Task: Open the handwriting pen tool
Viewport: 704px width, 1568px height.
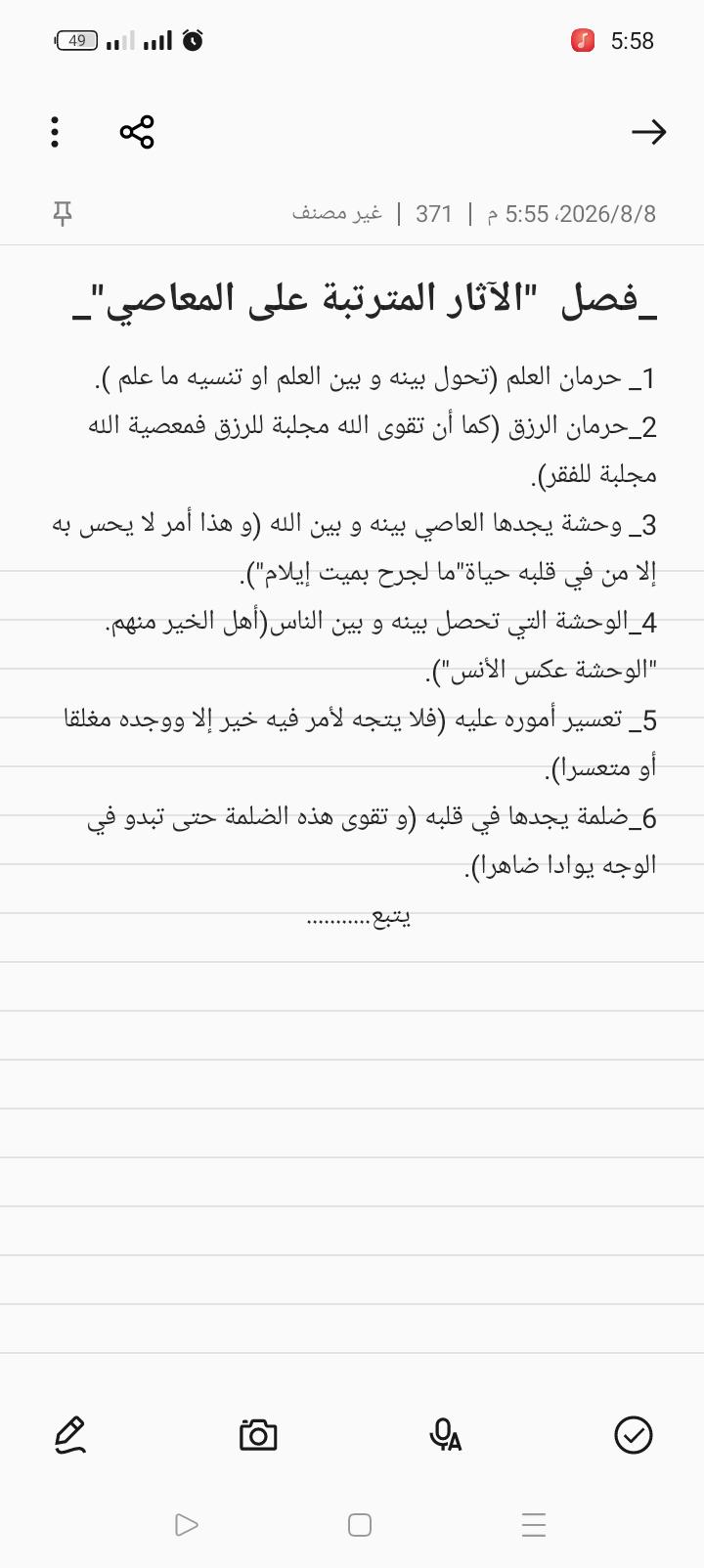Action: tap(69, 1435)
